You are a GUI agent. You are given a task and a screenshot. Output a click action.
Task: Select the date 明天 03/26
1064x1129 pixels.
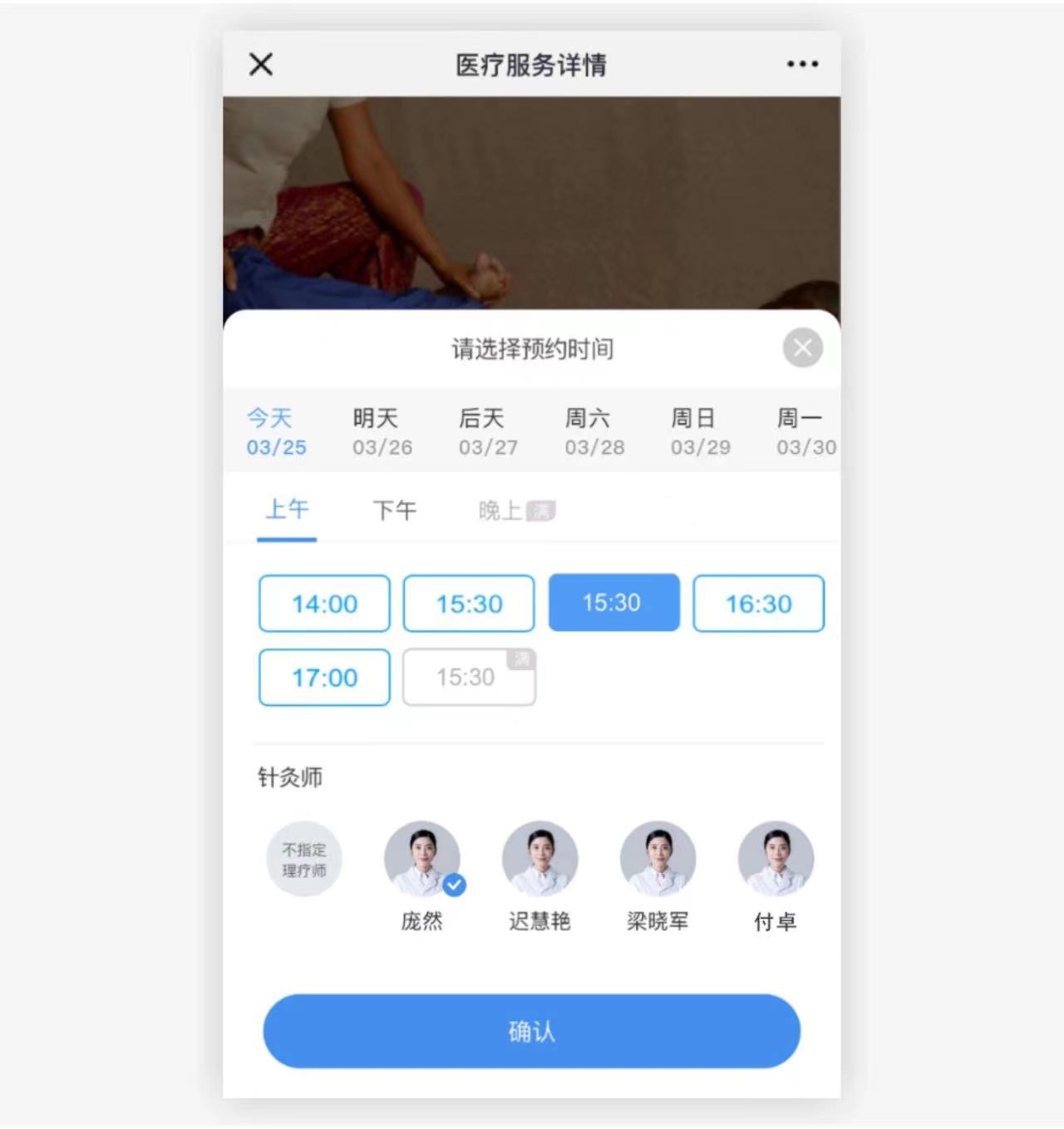click(x=382, y=431)
